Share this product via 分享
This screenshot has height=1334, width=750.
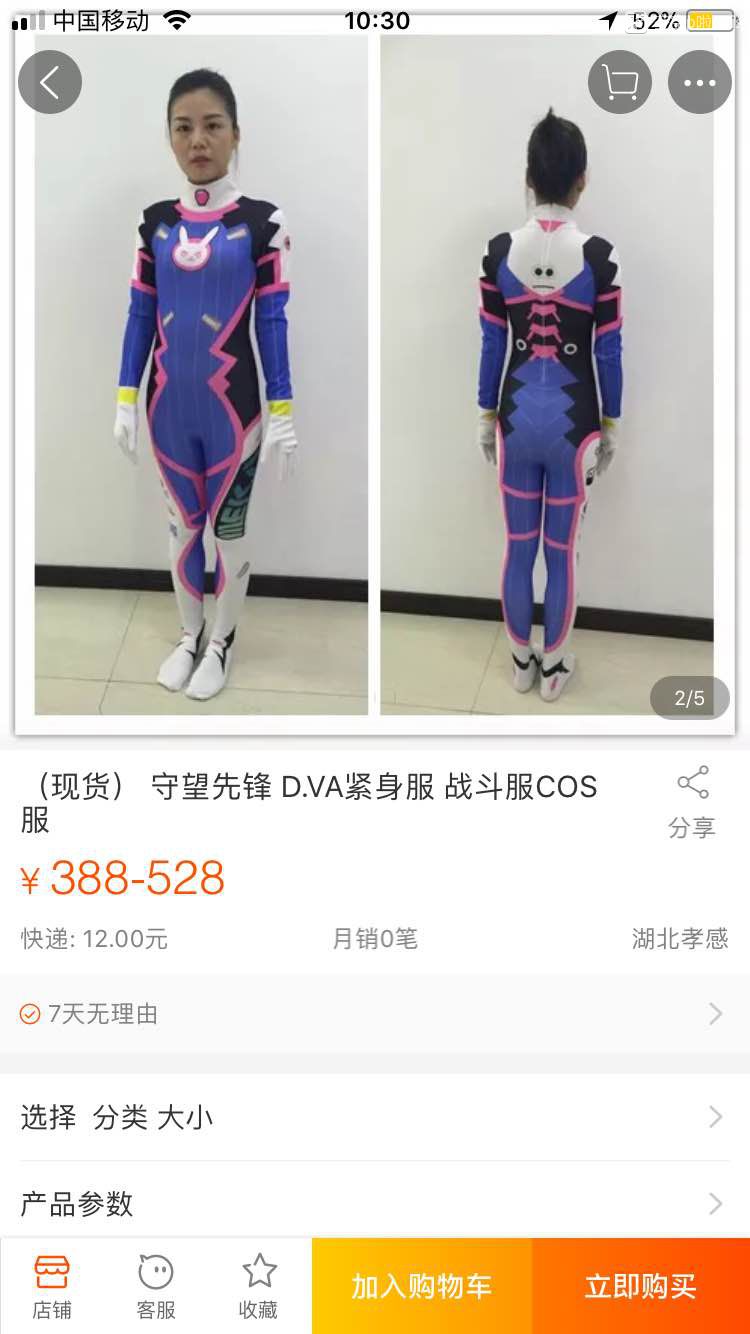pos(692,802)
